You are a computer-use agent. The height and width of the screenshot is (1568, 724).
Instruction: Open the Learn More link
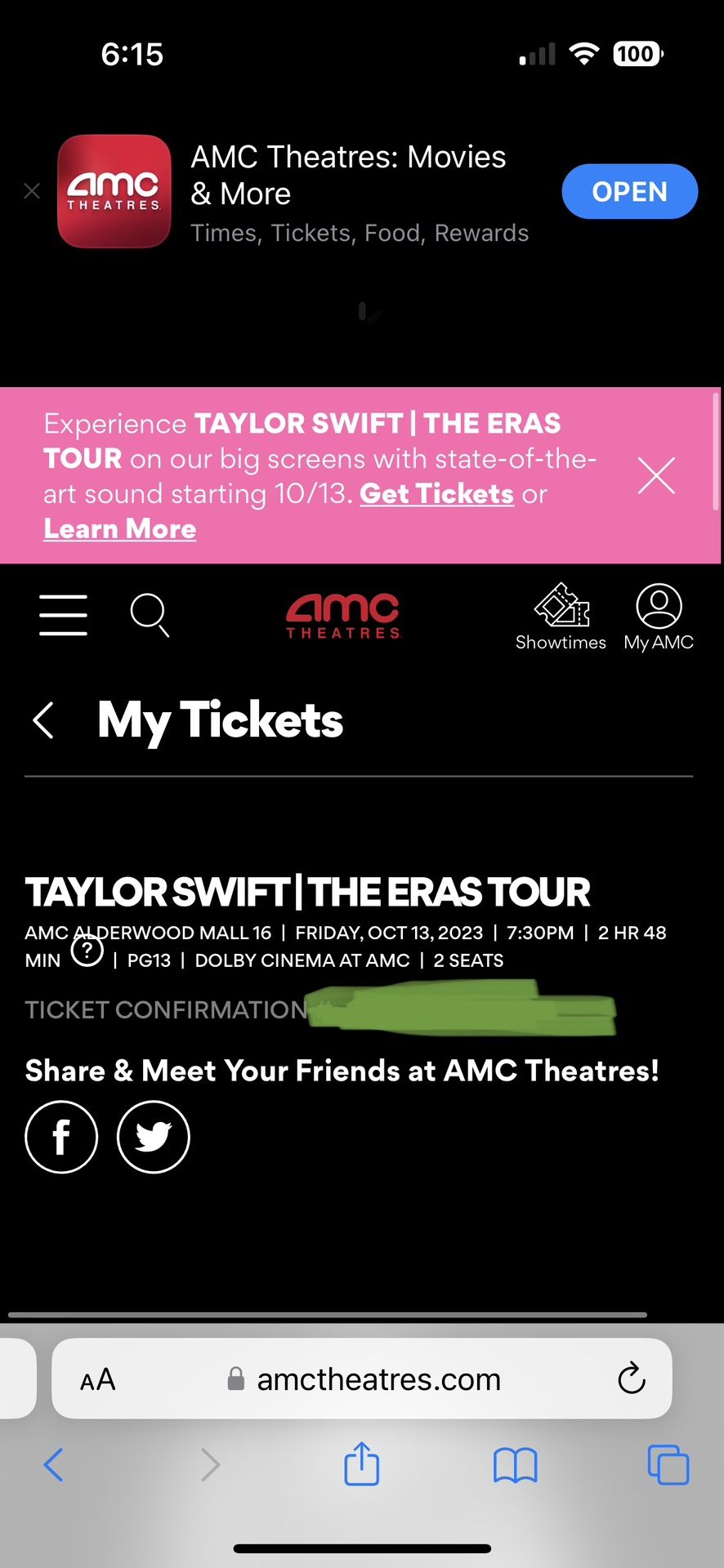pos(120,529)
